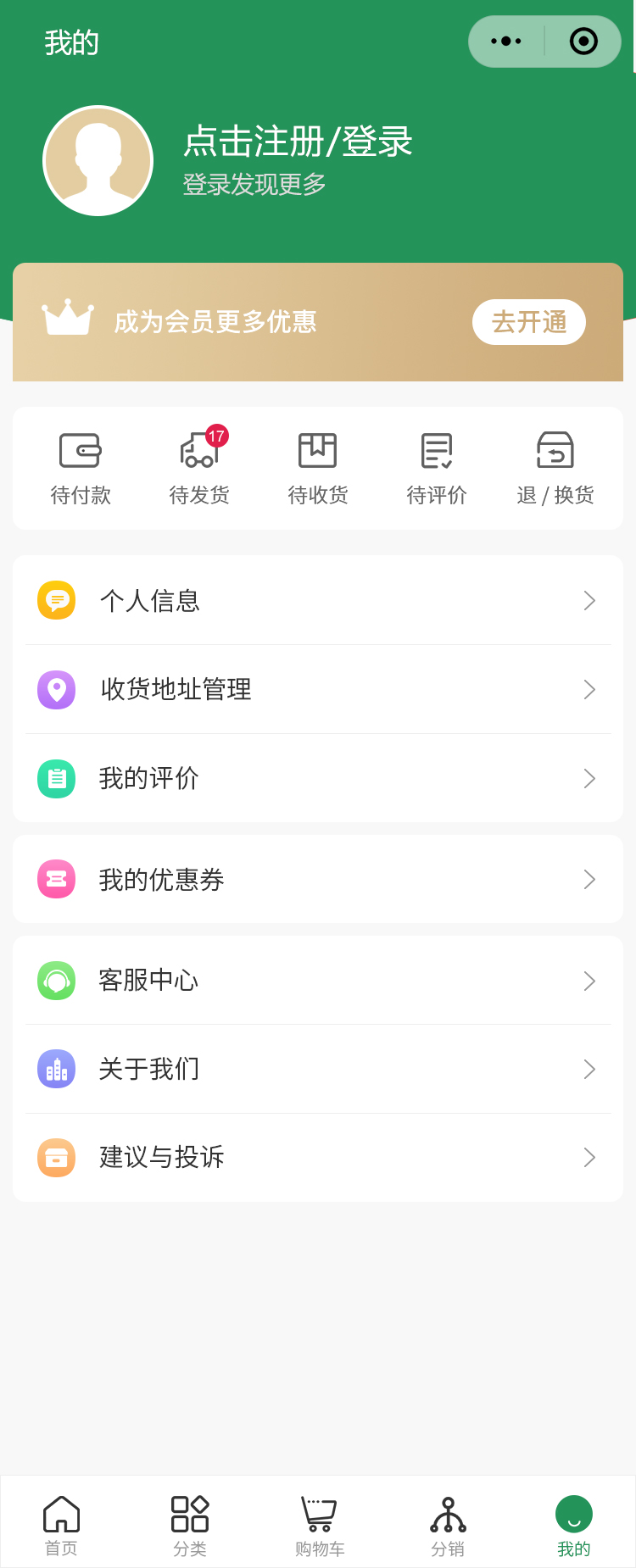636x1568 pixels.
Task: Tap 点击注册/登录 to sign in
Action: pyautogui.click(x=298, y=142)
